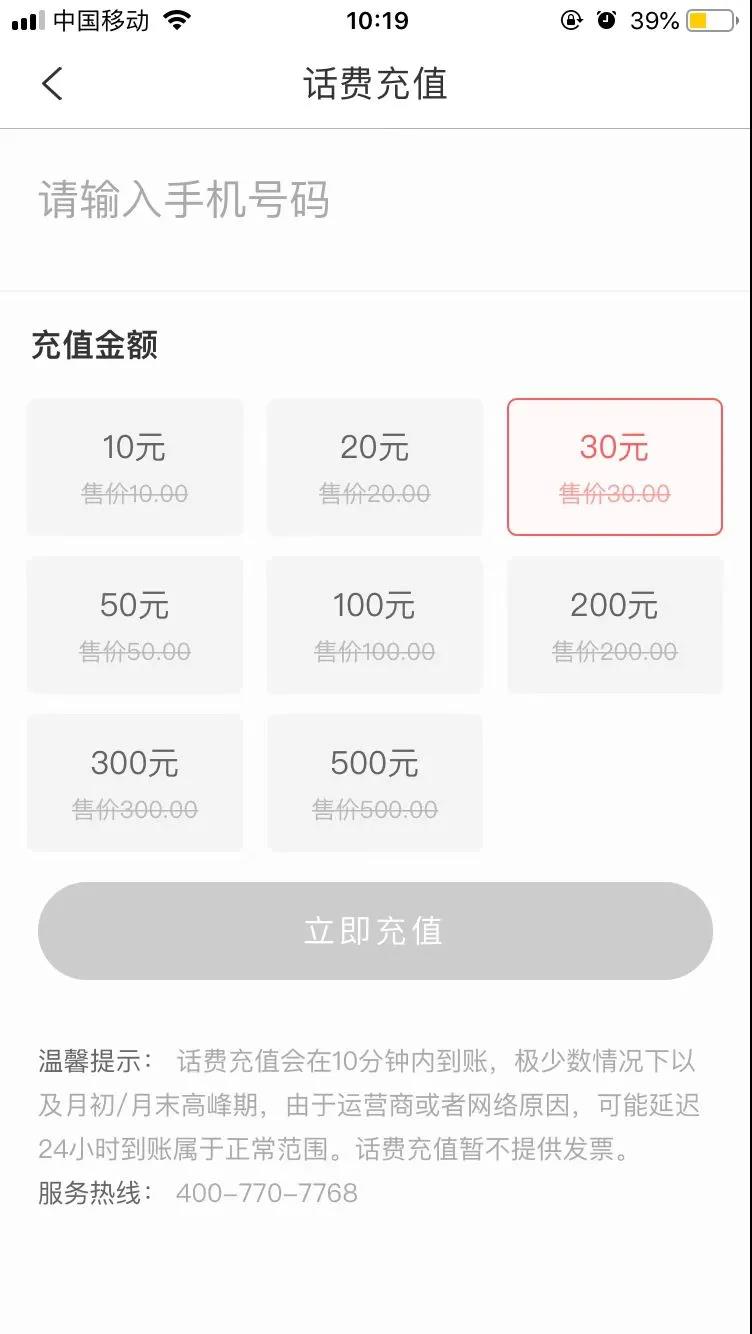Select 100元 as the recharge amount
The image size is (752, 1334).
[x=375, y=625]
